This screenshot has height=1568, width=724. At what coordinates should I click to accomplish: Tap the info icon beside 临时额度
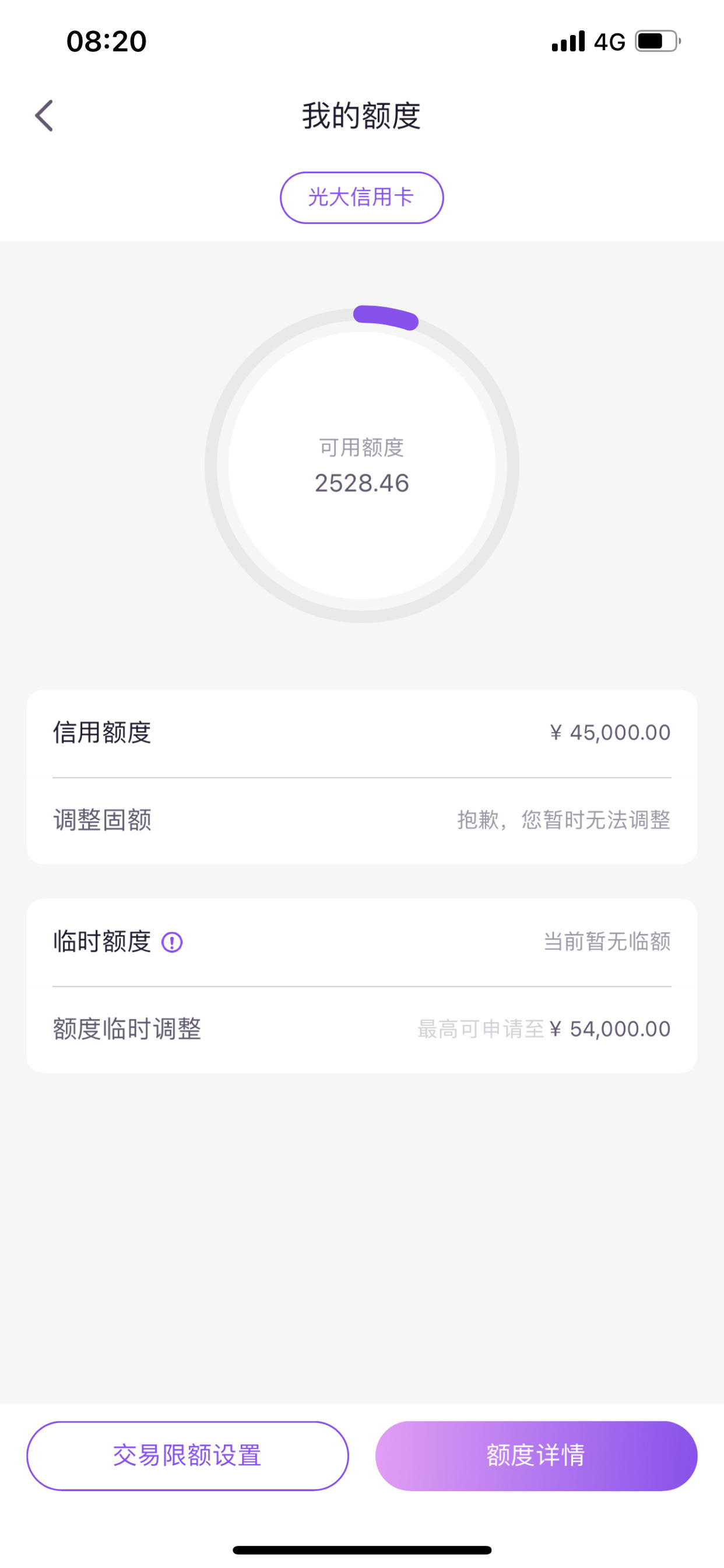click(x=171, y=942)
